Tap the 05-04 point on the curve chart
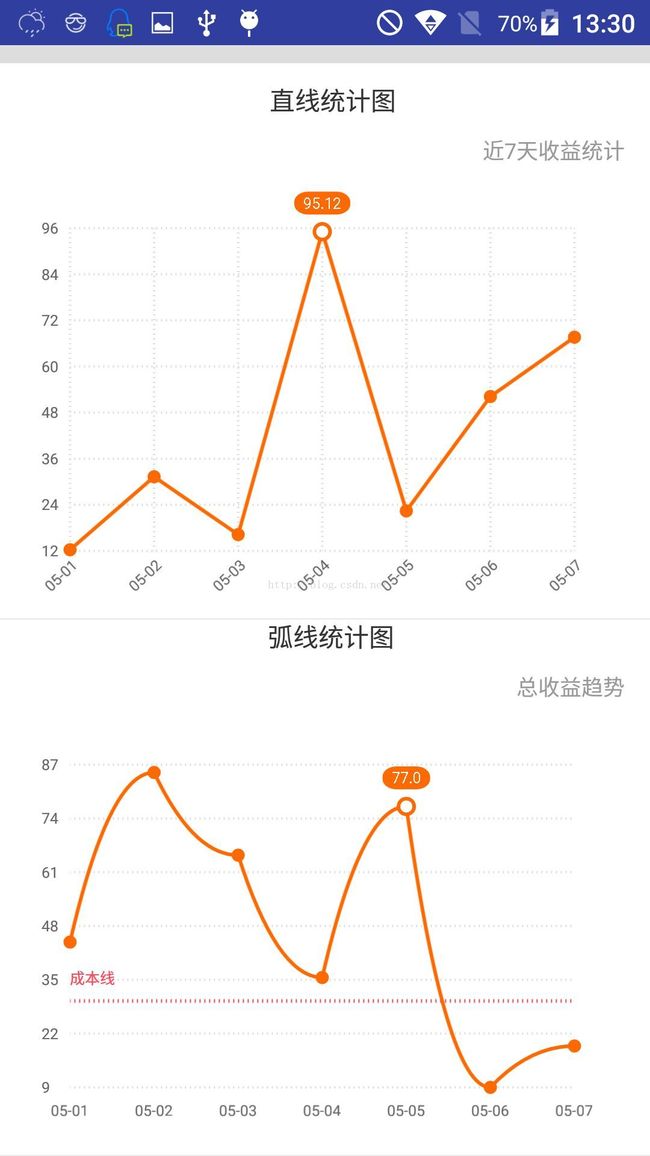Viewport: 650px width, 1156px height. (x=322, y=978)
